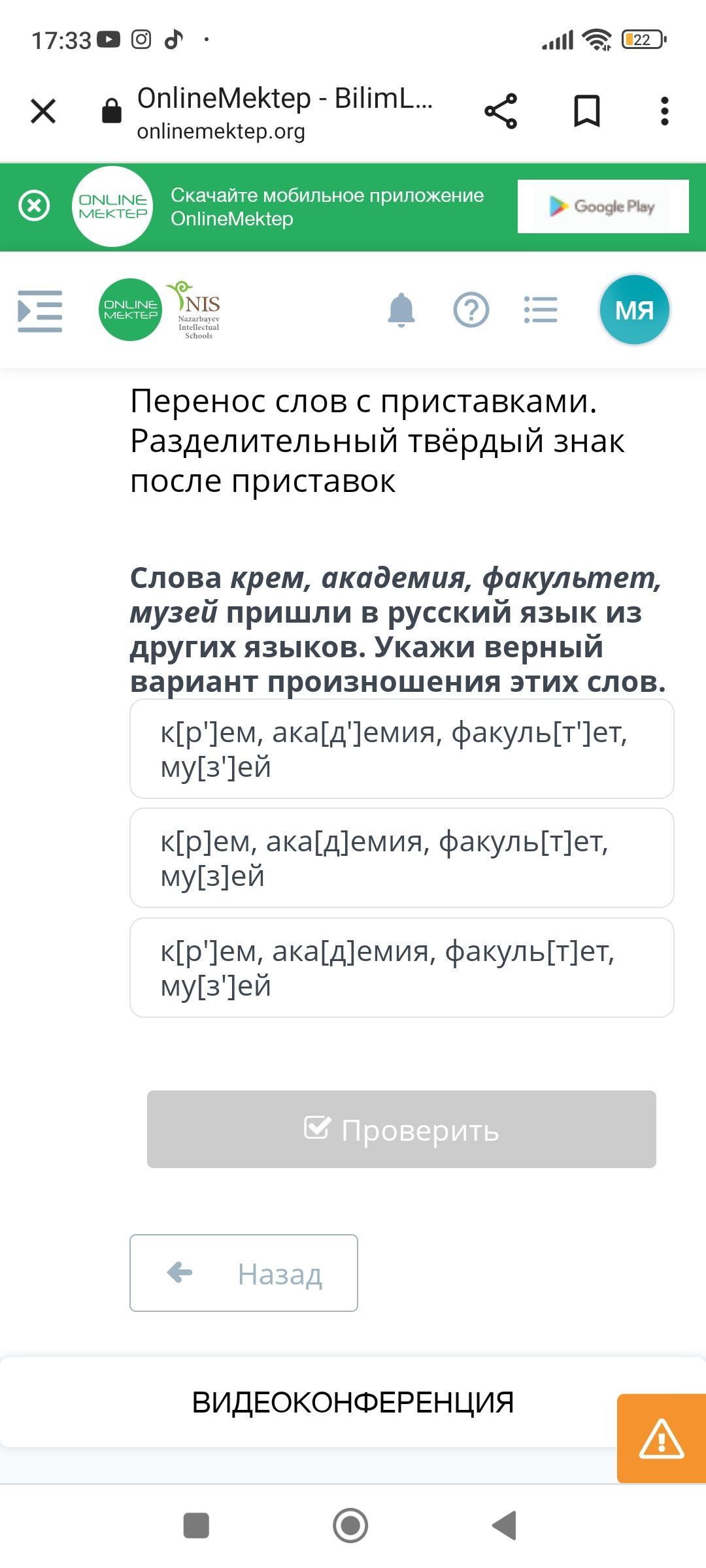Tap the orange warning report icon
The image size is (706, 1568).
(661, 1437)
